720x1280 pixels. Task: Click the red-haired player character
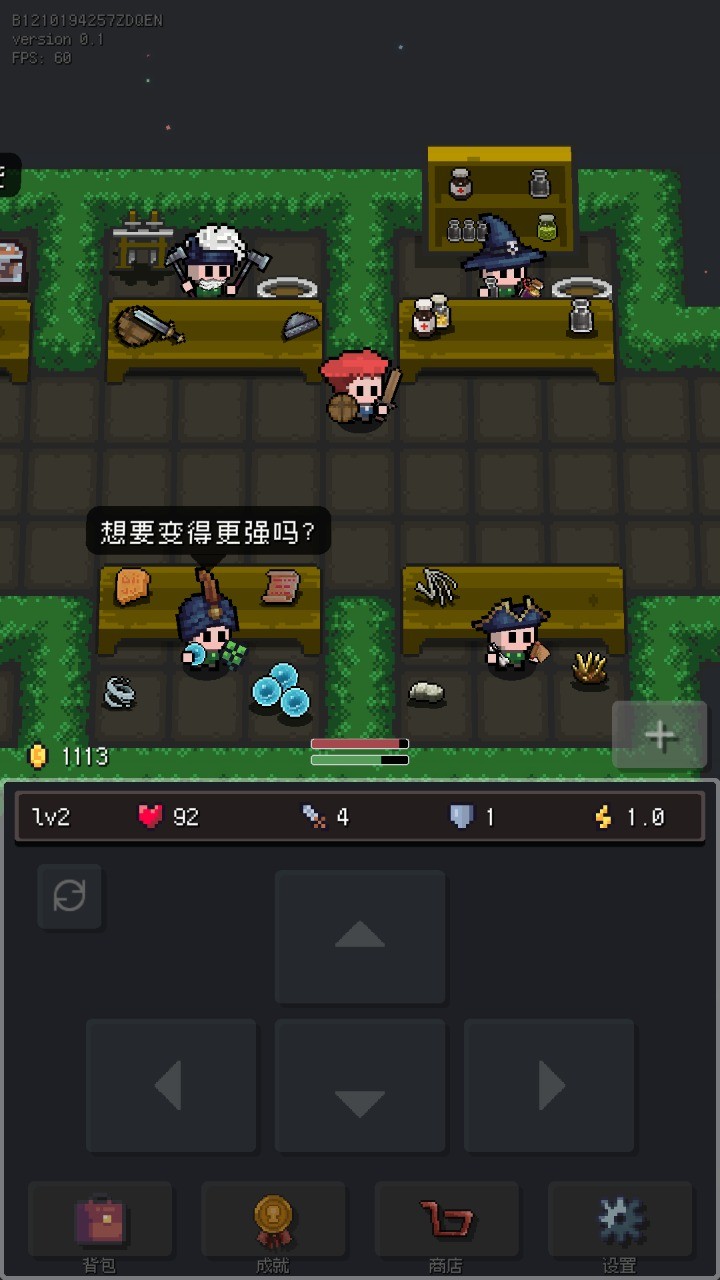pyautogui.click(x=360, y=390)
